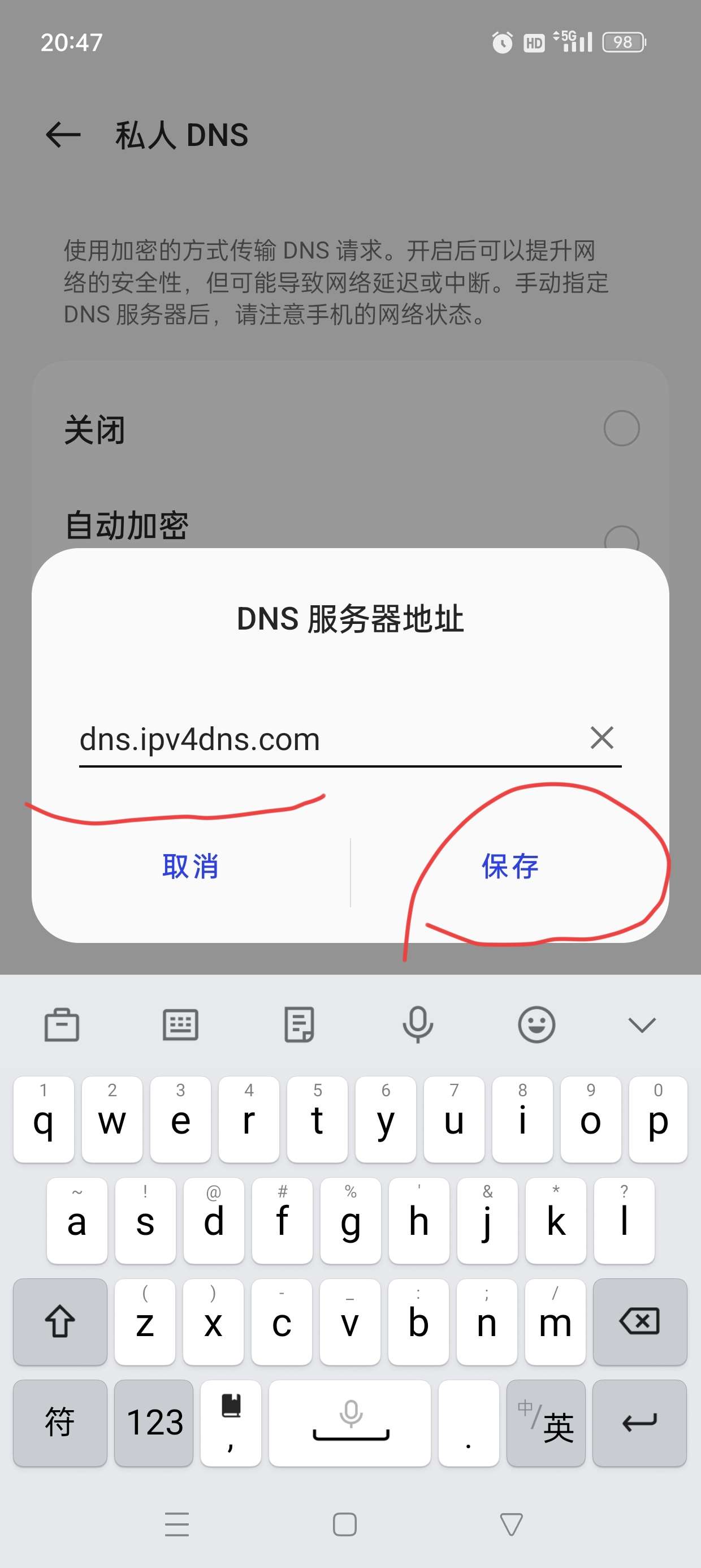Open the emoji panel on the keyboard
Screen dimensions: 701x1568
535,1024
